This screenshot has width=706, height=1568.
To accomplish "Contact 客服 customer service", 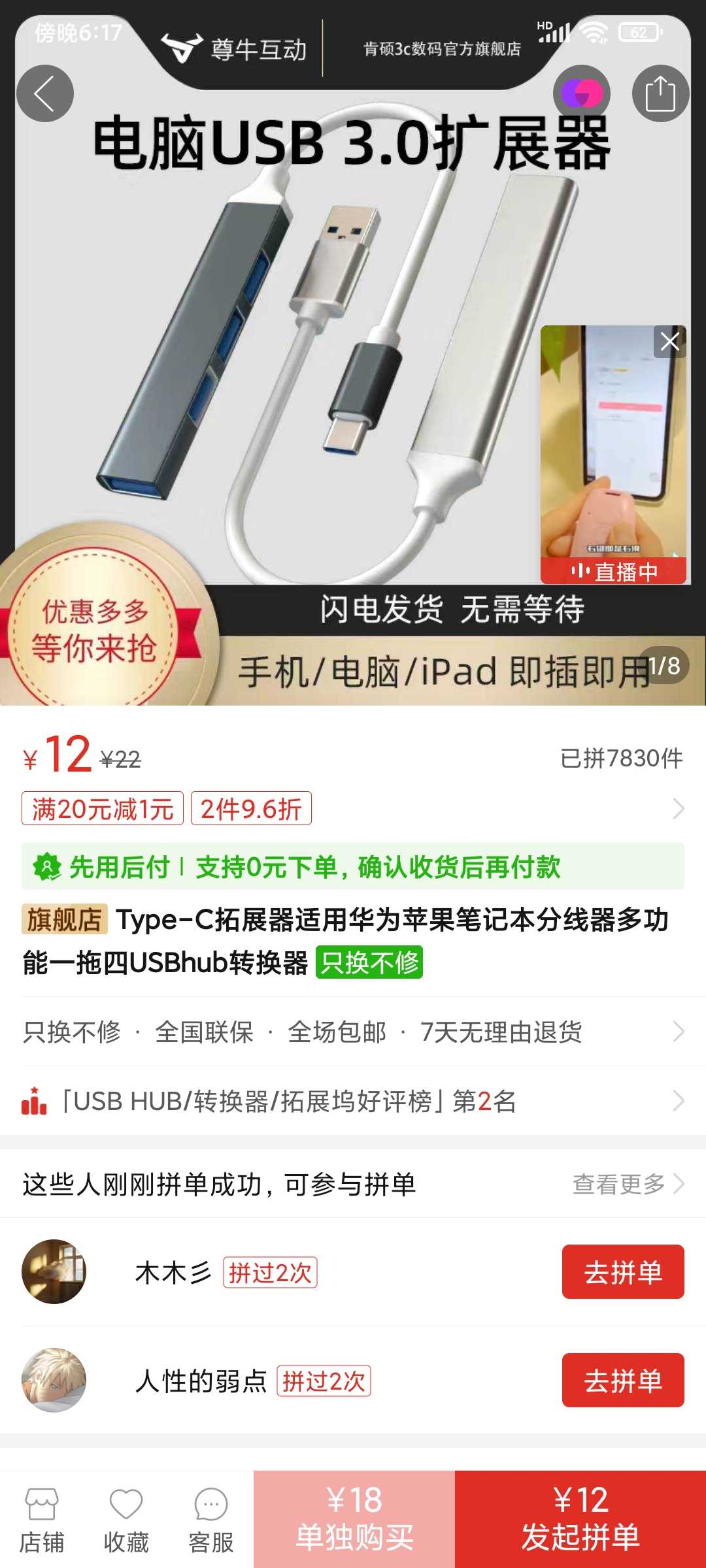I will pyautogui.click(x=210, y=1520).
